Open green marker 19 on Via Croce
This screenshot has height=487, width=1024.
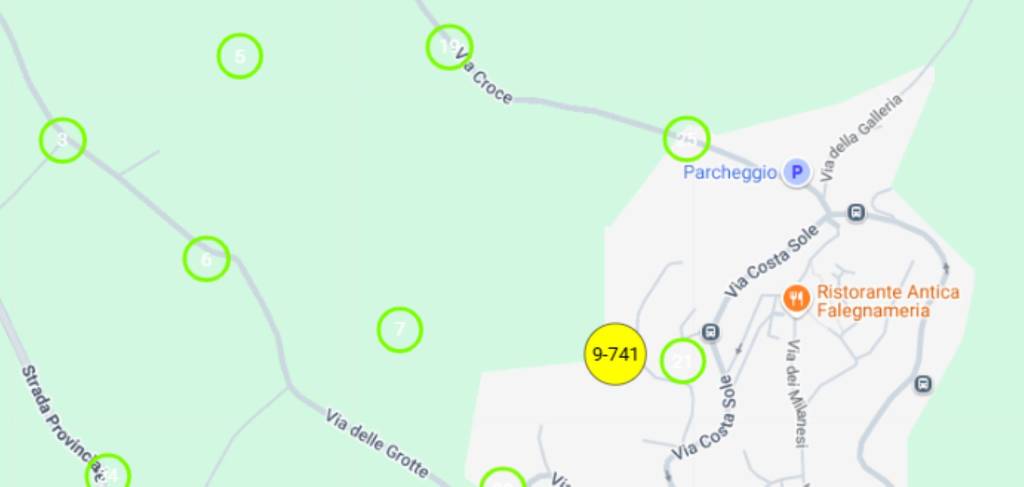449,46
